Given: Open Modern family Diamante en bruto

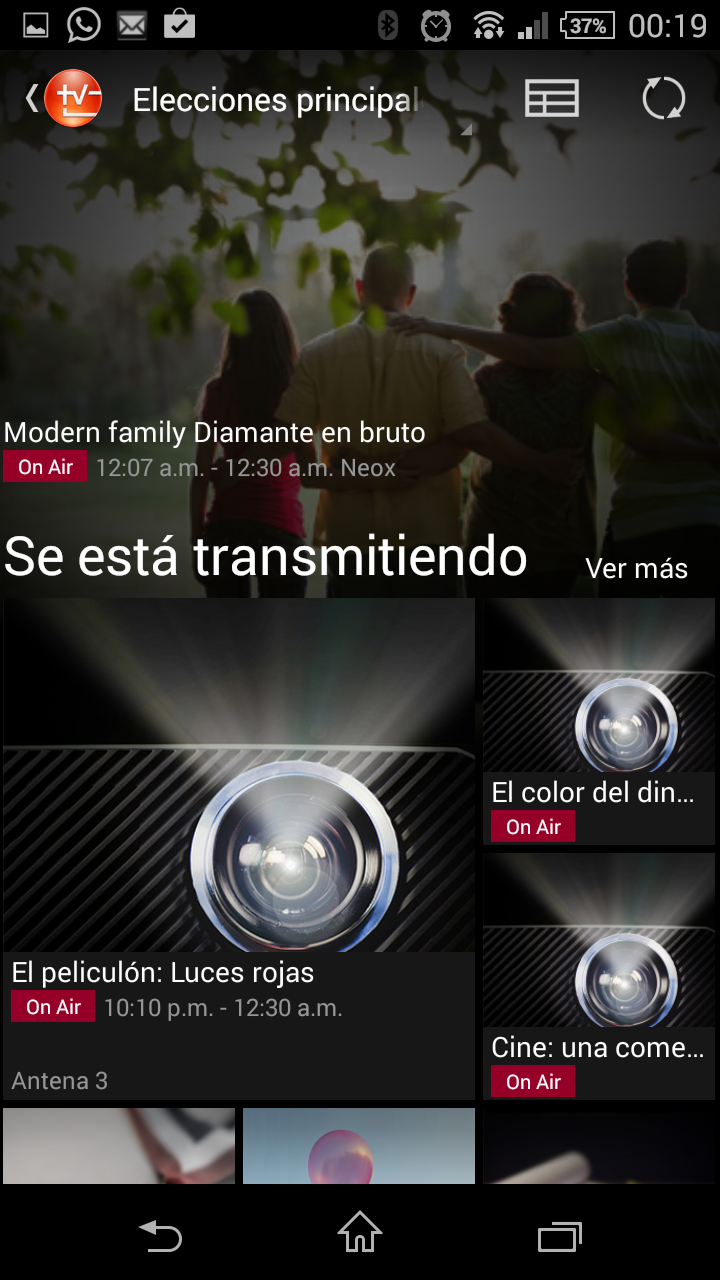Looking at the screenshot, I should point(214,433).
